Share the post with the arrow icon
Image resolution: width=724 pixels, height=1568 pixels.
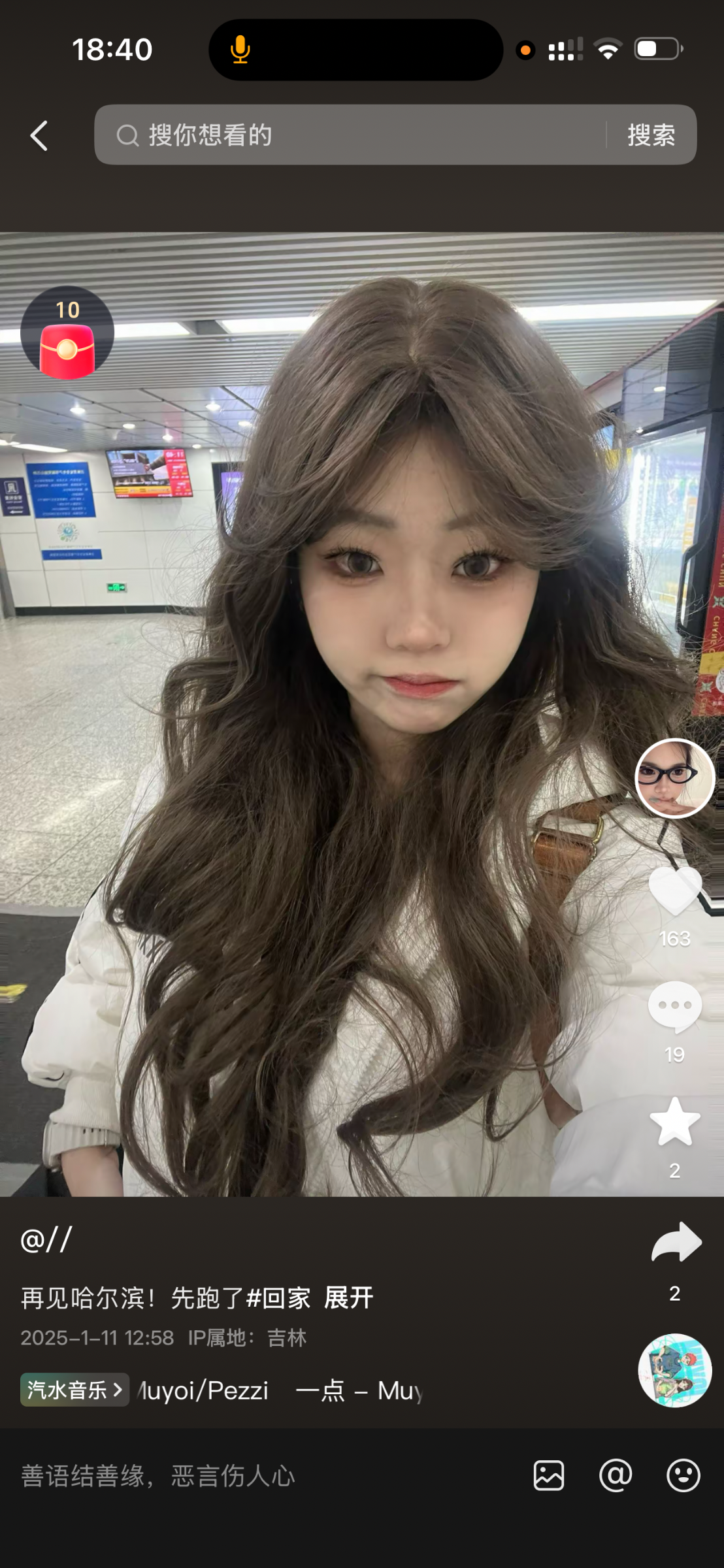676,1242
